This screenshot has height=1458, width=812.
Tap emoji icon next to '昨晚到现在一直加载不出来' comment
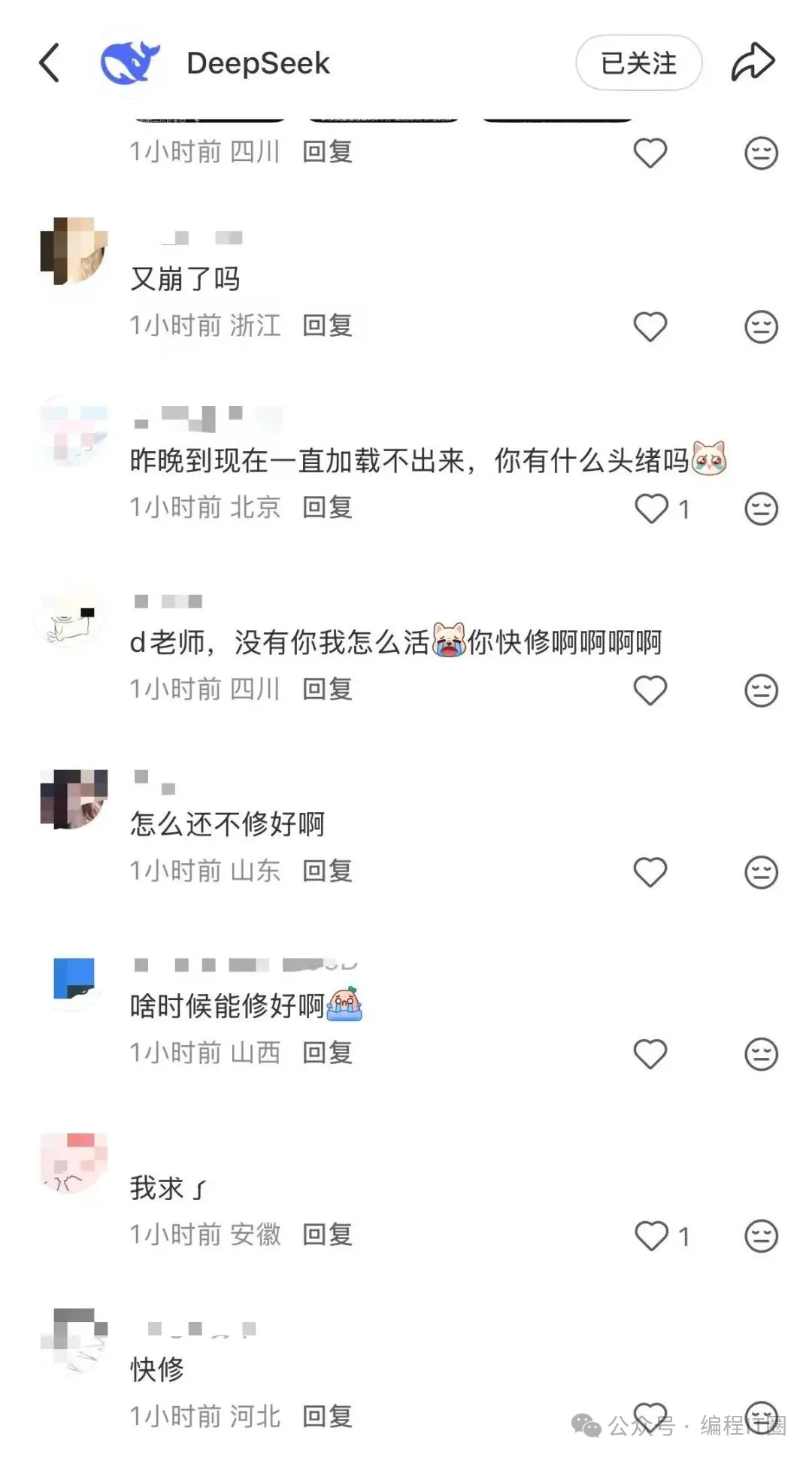(760, 508)
